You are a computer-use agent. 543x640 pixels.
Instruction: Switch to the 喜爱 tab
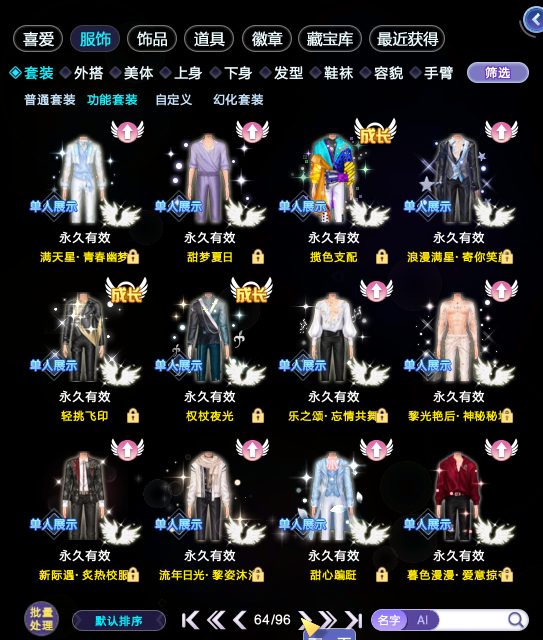tap(38, 39)
